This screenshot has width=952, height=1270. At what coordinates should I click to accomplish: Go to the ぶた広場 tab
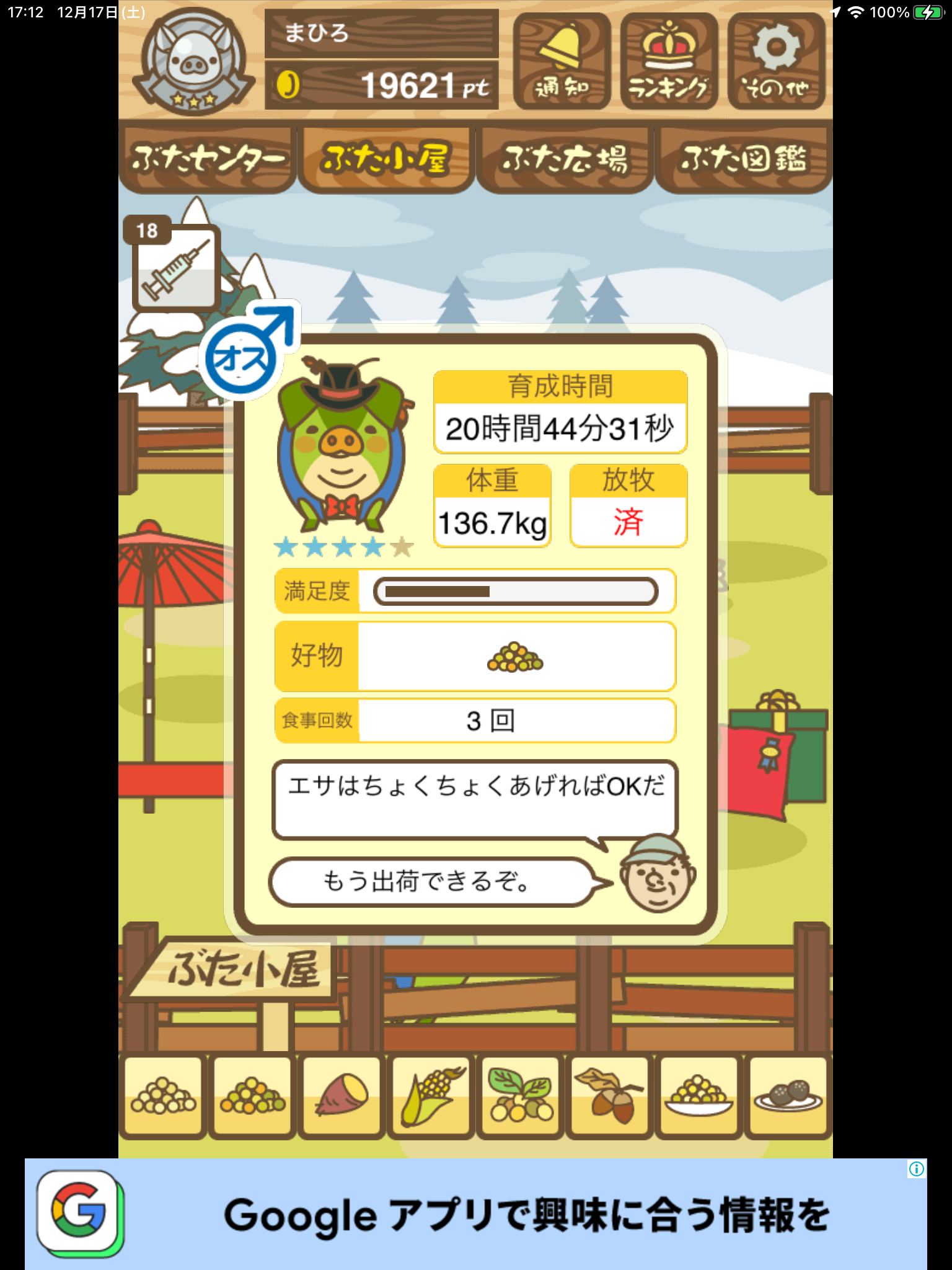click(565, 159)
